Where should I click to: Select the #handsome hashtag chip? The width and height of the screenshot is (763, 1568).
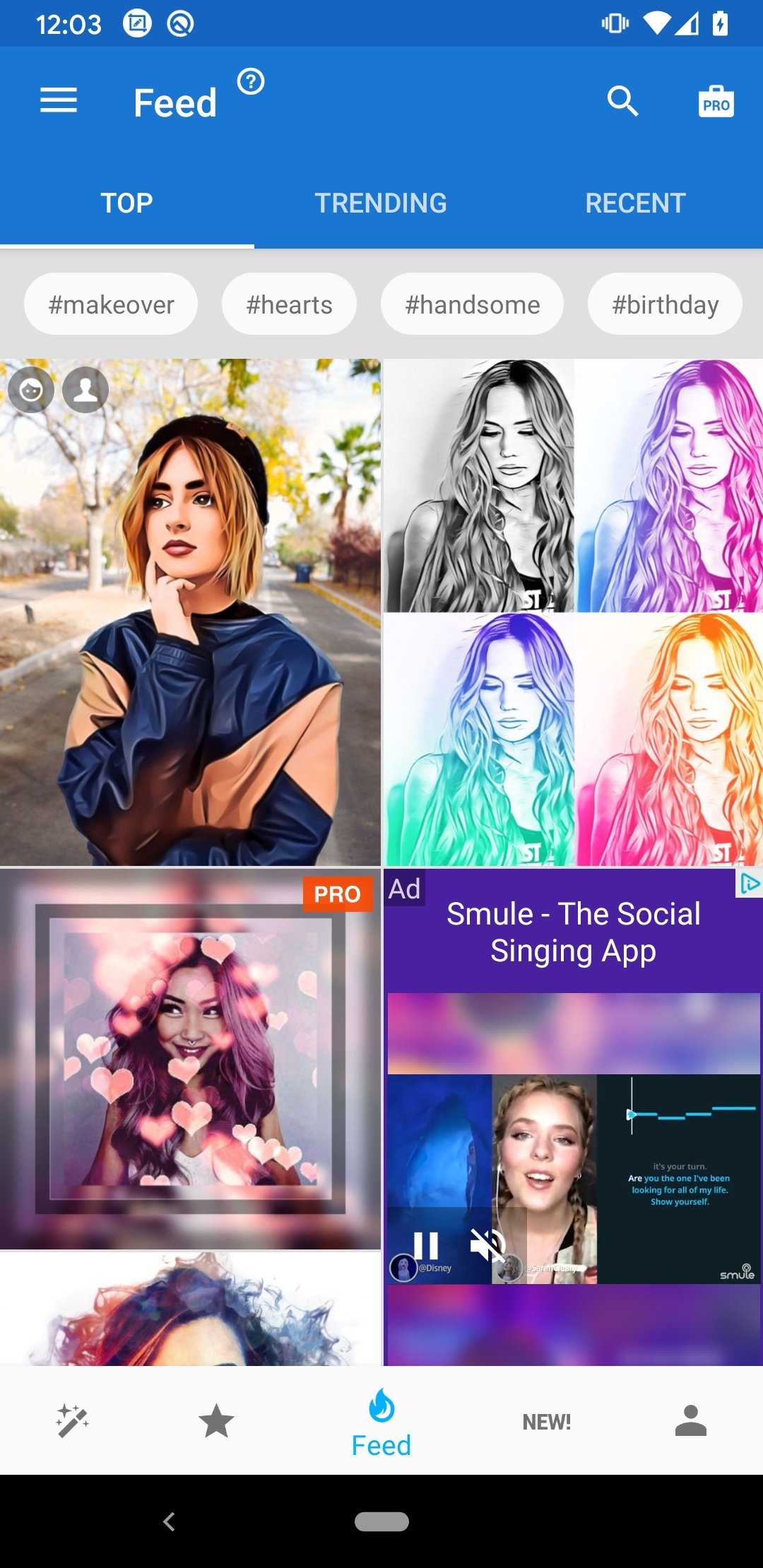coord(472,304)
